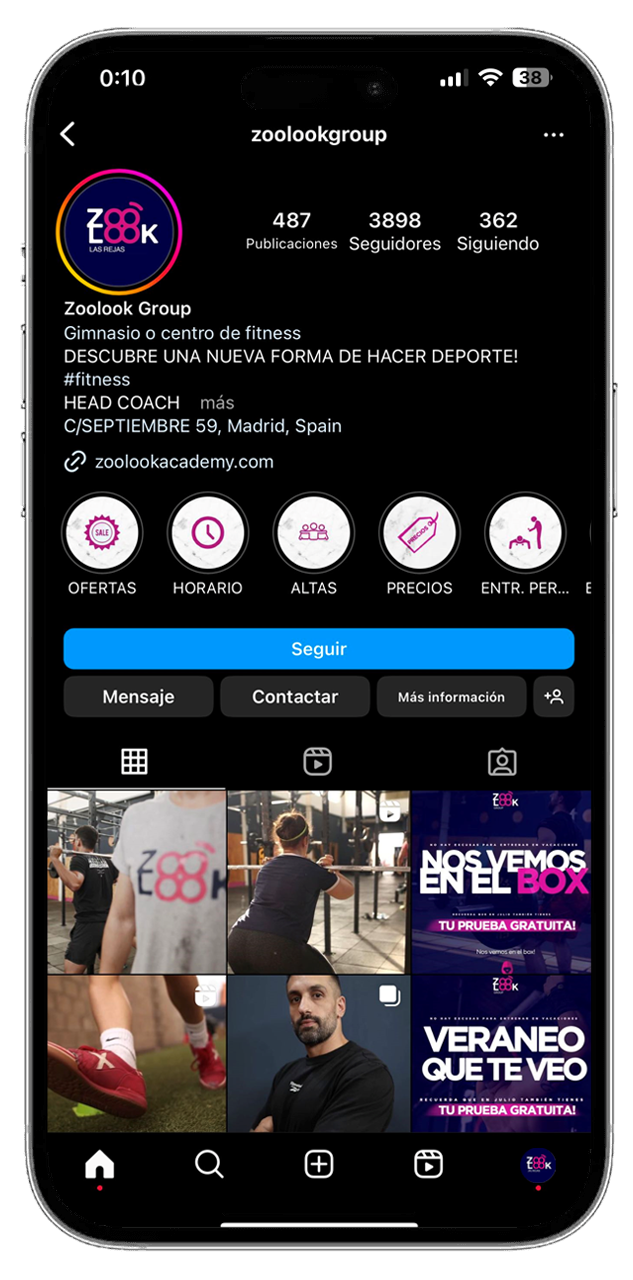The height and width of the screenshot is (1280, 633).
Task: Go back using the top-left arrow
Action: [x=68, y=134]
